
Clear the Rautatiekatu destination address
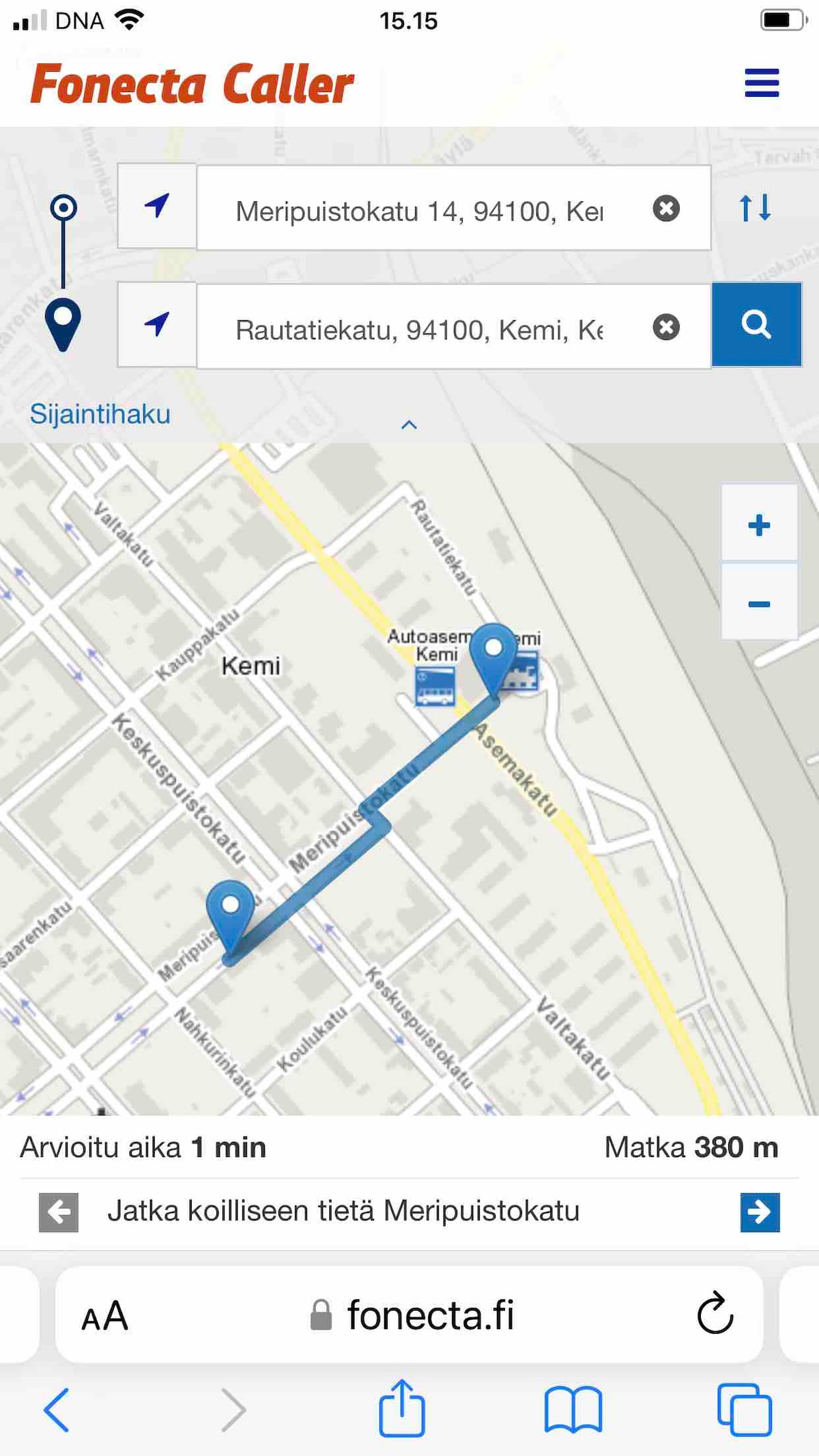pyautogui.click(x=666, y=327)
